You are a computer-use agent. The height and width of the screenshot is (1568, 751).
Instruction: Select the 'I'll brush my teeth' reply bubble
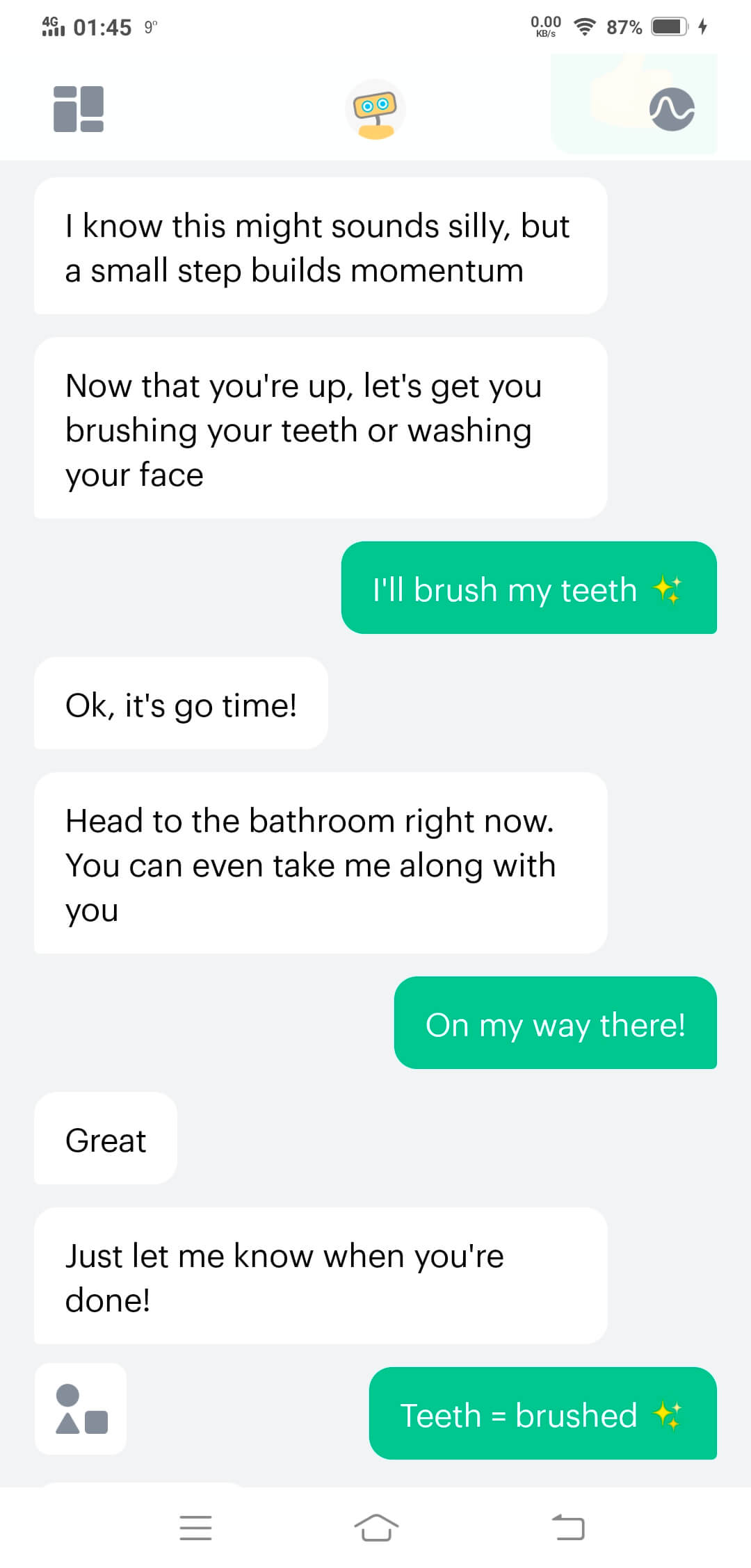(528, 589)
